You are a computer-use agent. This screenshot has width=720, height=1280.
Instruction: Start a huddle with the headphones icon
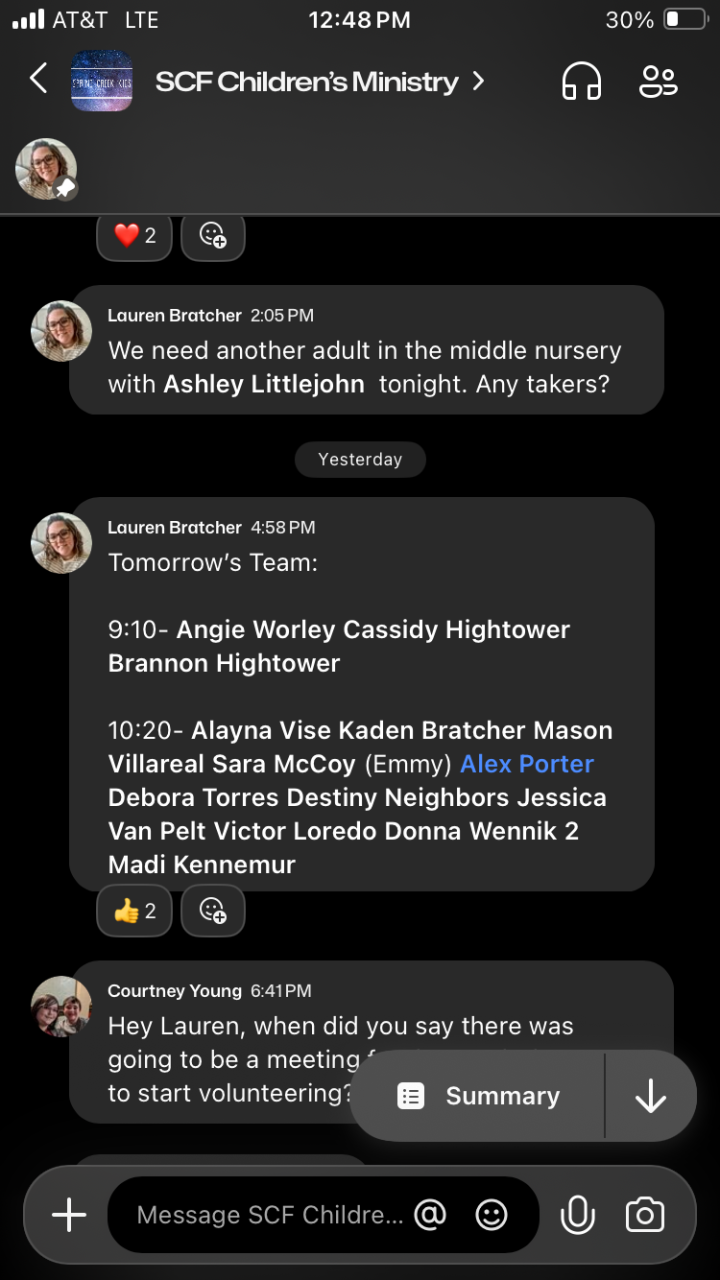coord(581,82)
